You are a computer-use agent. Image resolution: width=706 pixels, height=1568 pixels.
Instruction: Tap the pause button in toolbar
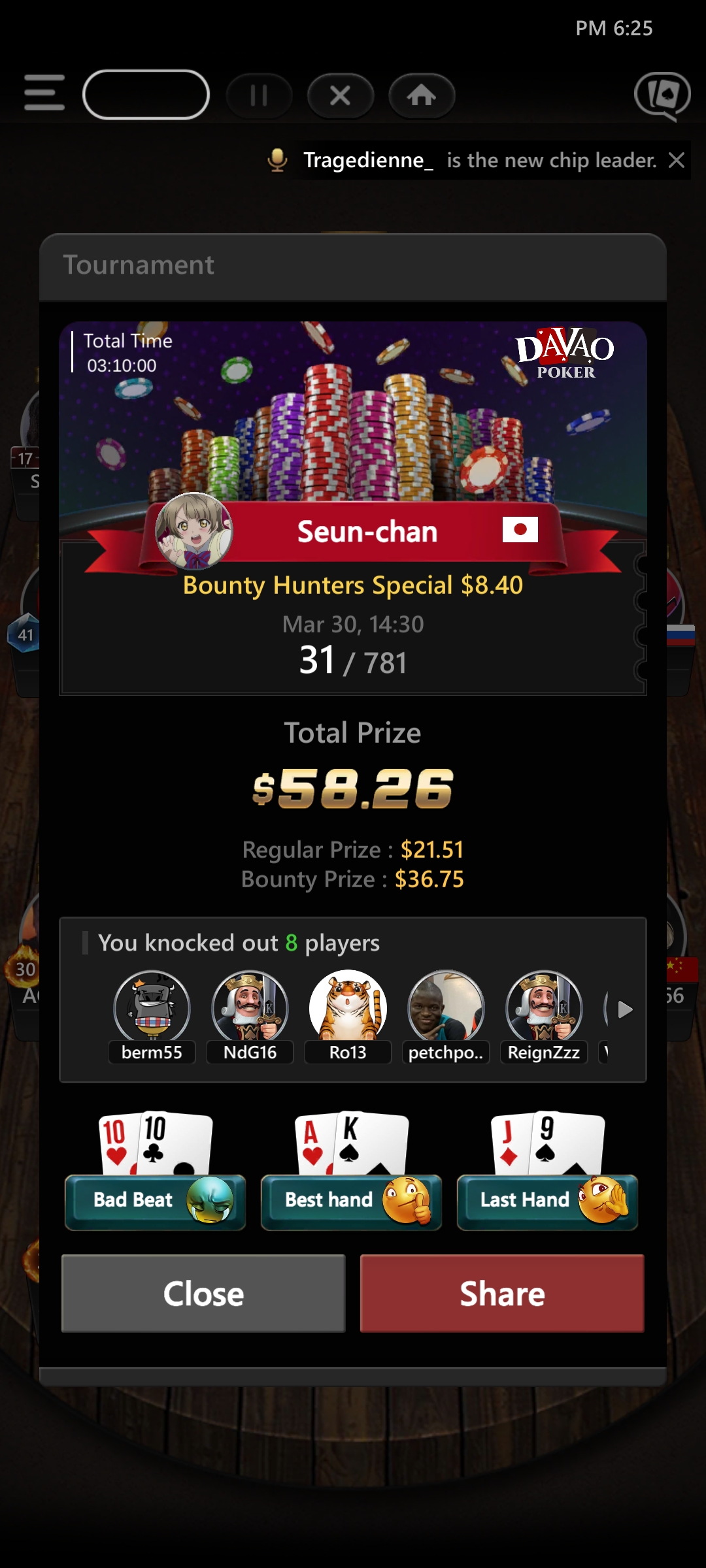(x=259, y=96)
